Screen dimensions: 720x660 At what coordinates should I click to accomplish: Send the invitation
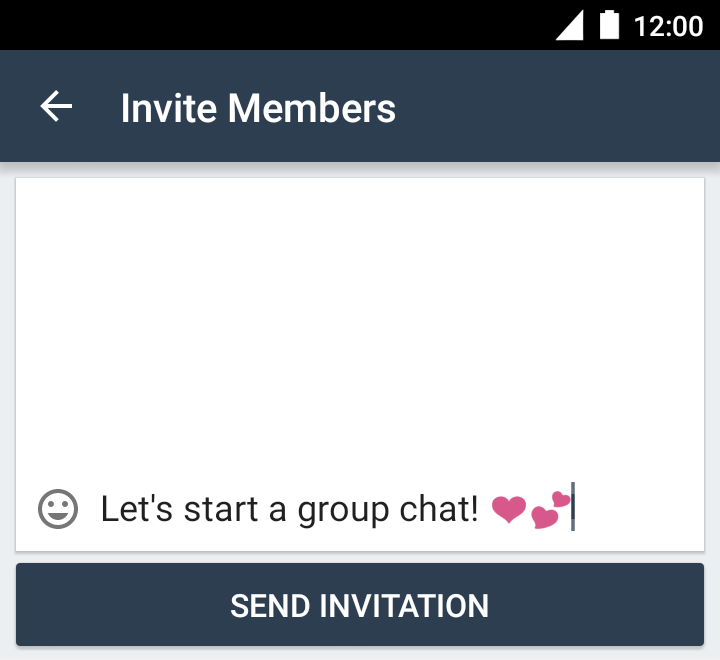coord(360,605)
